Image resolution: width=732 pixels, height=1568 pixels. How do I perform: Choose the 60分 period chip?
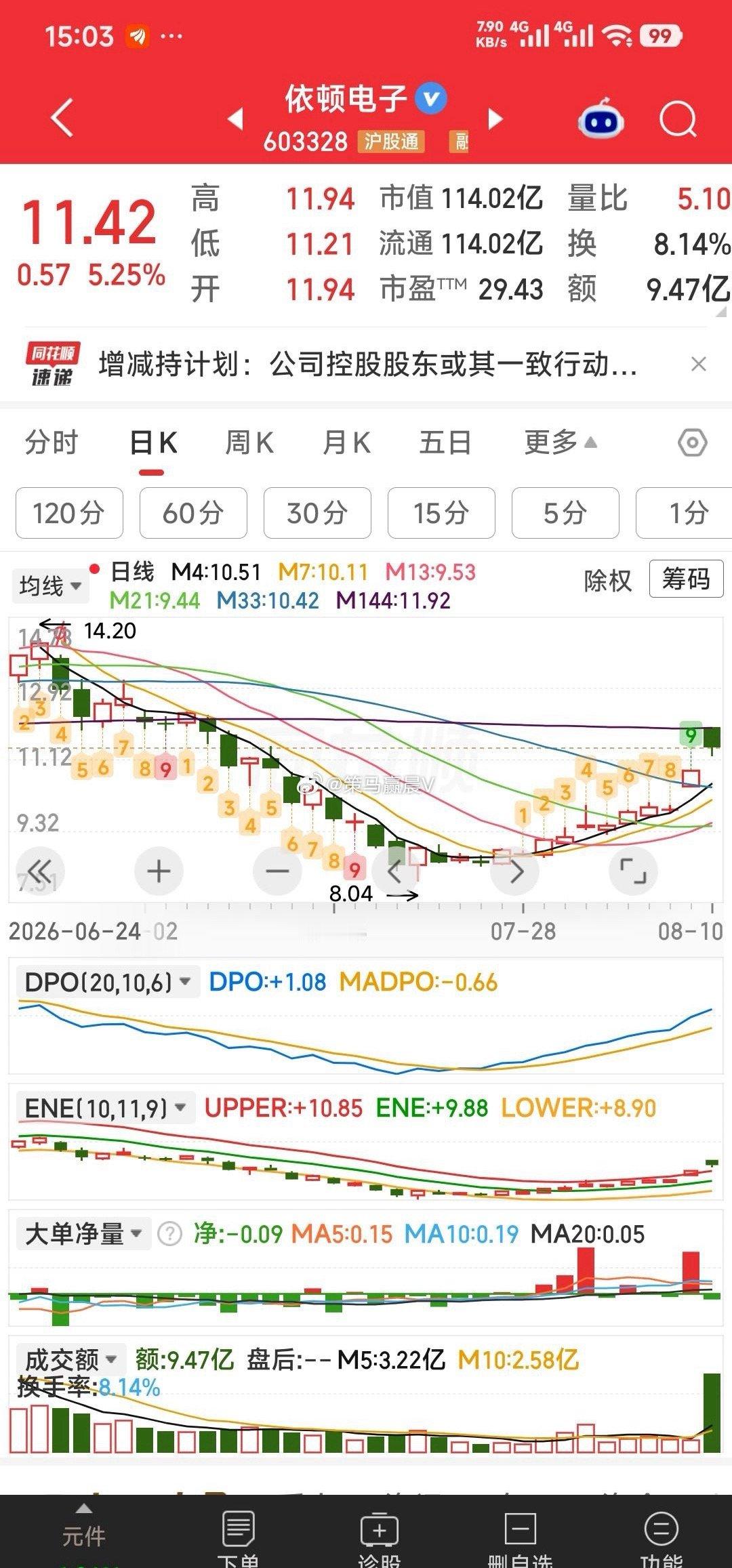point(193,513)
